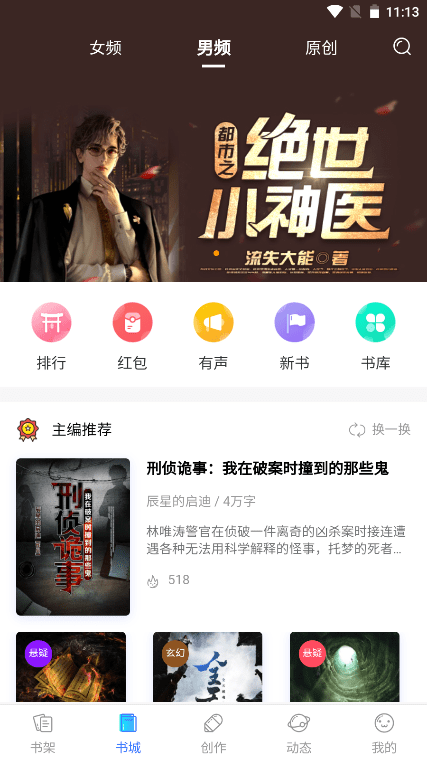This screenshot has width=427, height=760.
Task: Open the 排行 rankings shortcut
Action: click(x=51, y=336)
